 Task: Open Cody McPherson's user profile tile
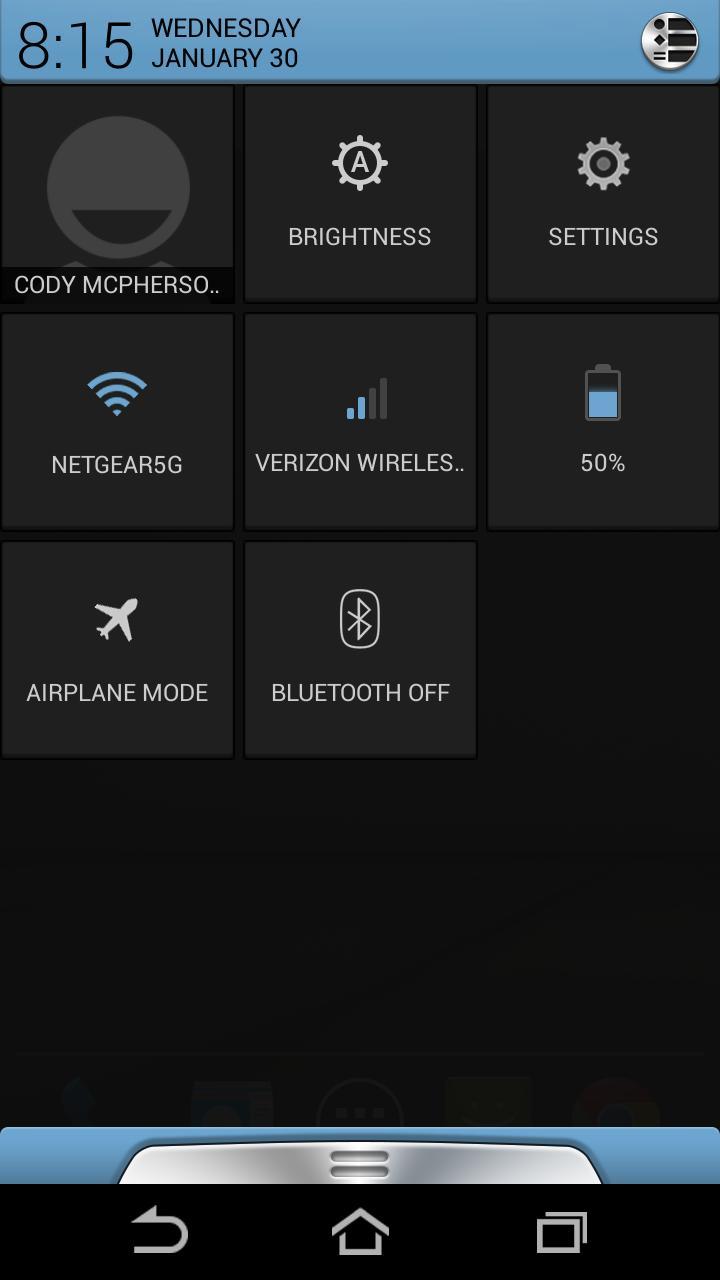pos(118,194)
